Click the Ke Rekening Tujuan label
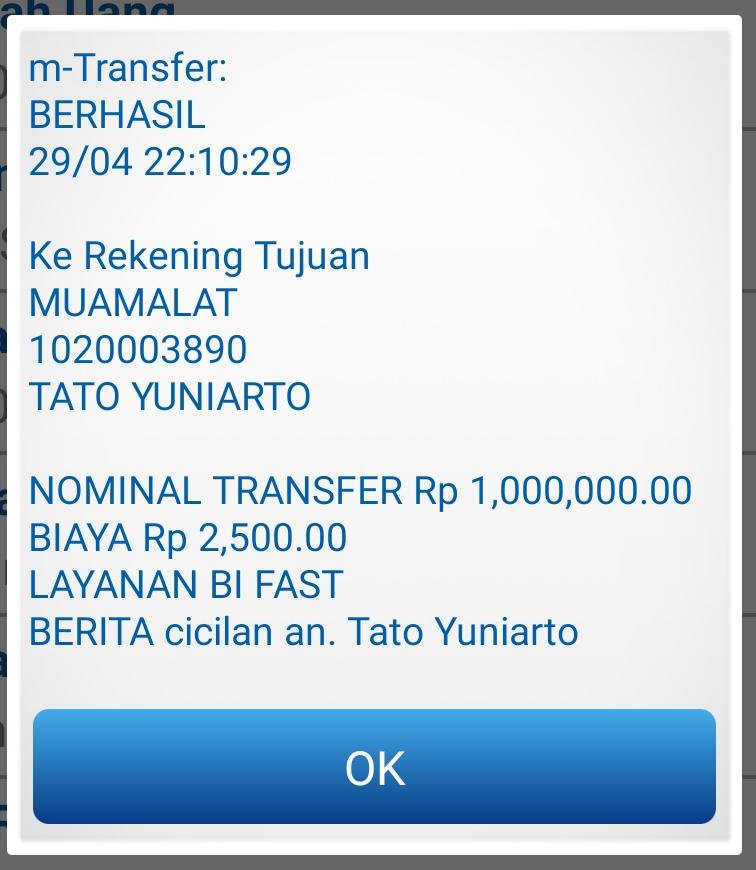 point(199,256)
